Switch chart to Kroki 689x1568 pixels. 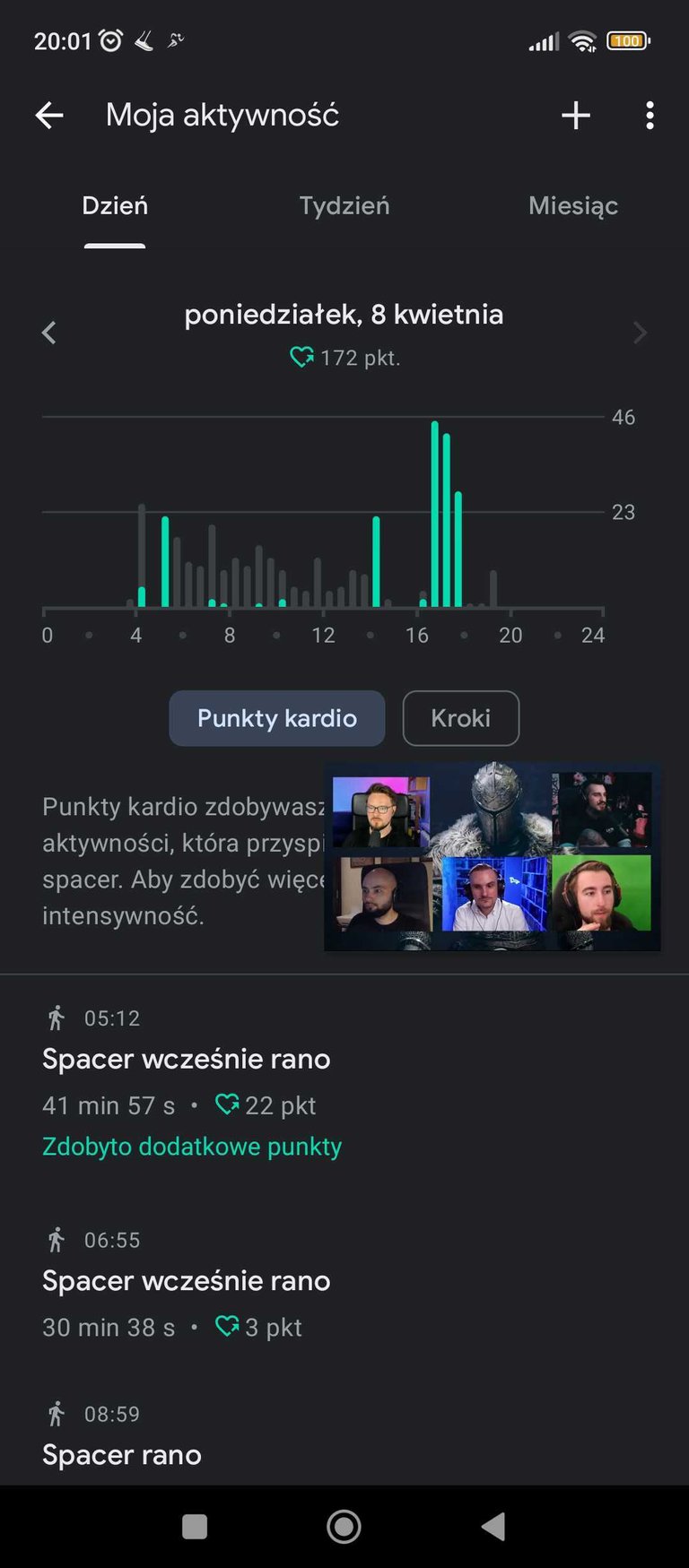pos(461,718)
